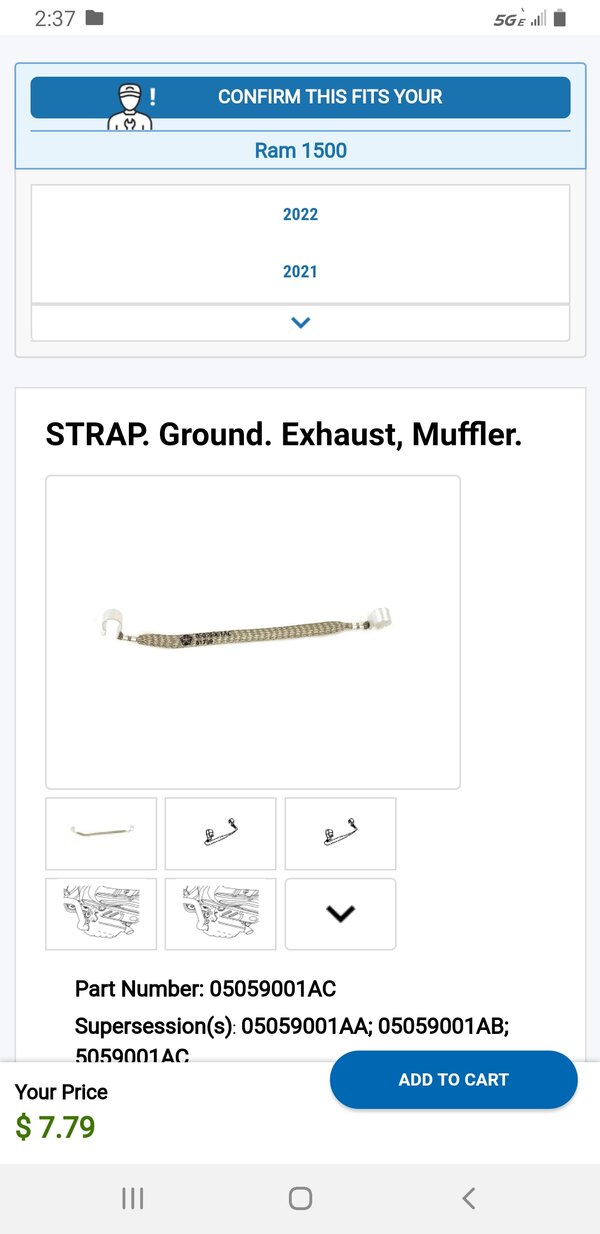Go back using system navigation
This screenshot has width=600, height=1234.
tap(468, 1198)
